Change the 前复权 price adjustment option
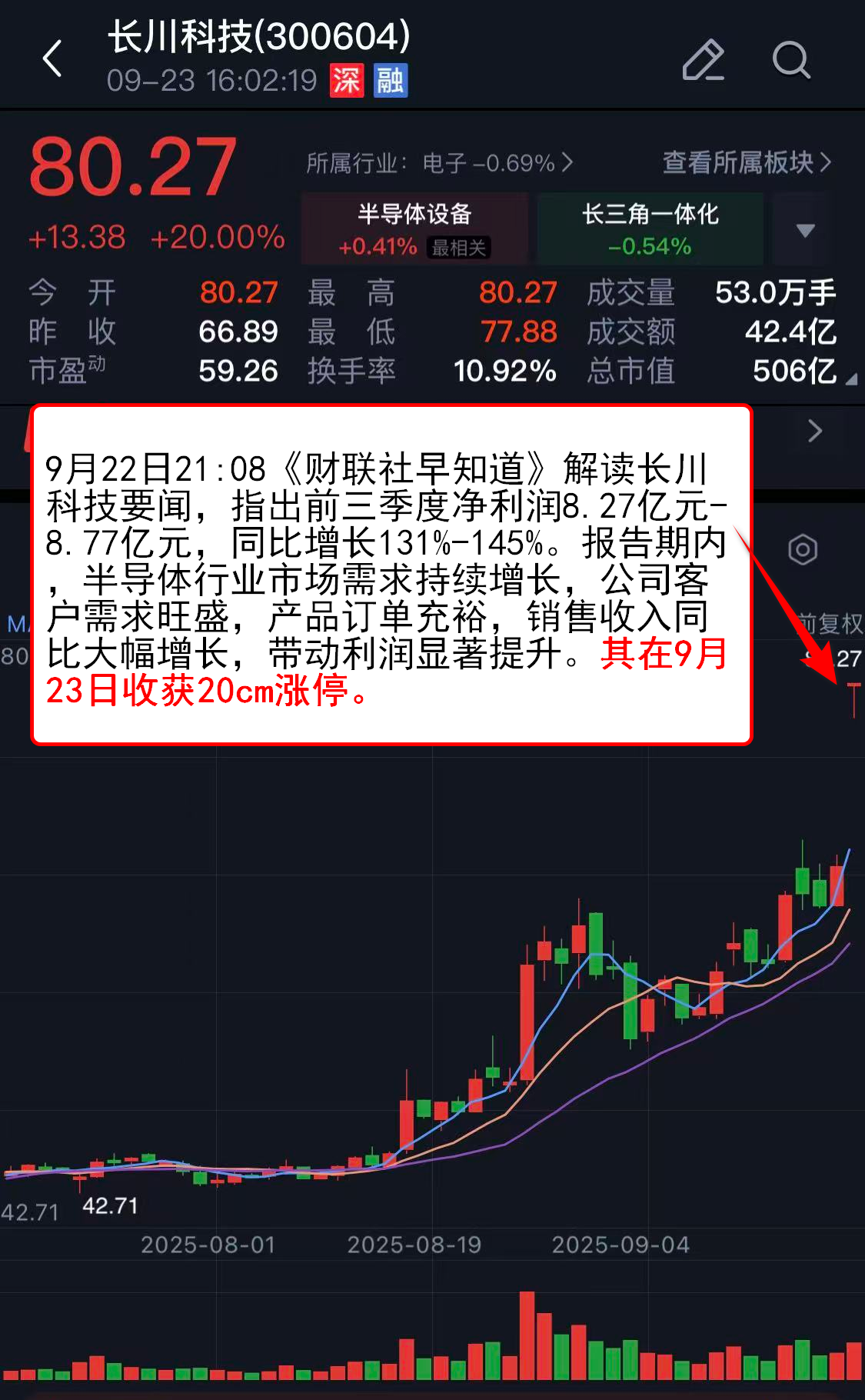This screenshot has height=1400, width=865. 830,622
